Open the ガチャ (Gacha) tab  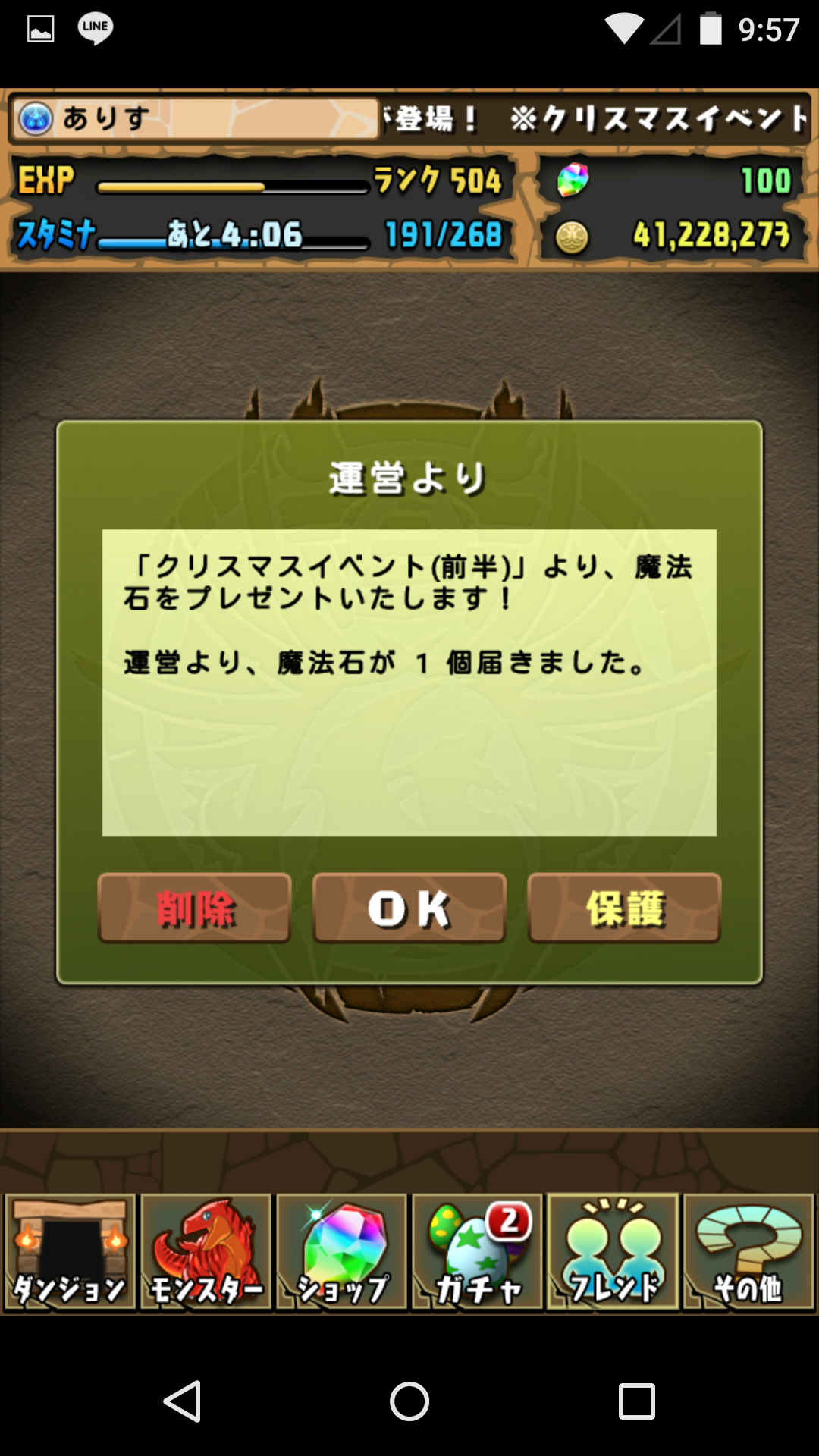click(478, 1252)
